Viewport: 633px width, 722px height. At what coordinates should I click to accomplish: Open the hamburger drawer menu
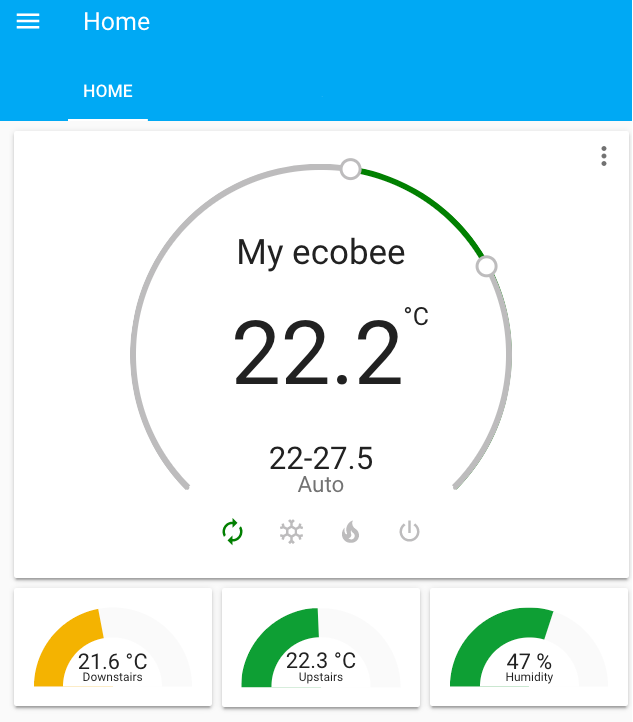coord(28,22)
